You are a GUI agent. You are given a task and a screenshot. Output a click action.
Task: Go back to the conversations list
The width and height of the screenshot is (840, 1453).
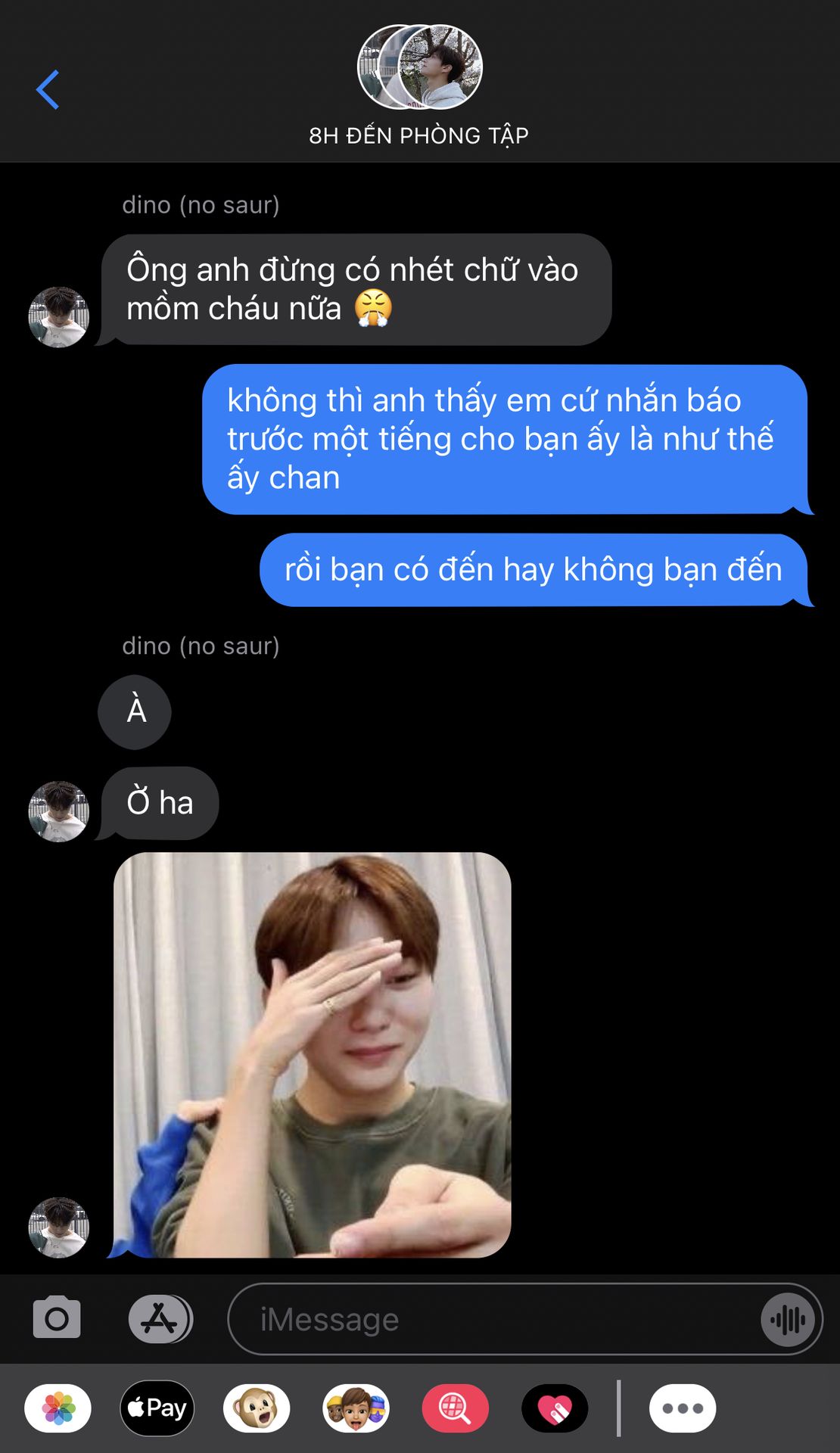[x=48, y=89]
